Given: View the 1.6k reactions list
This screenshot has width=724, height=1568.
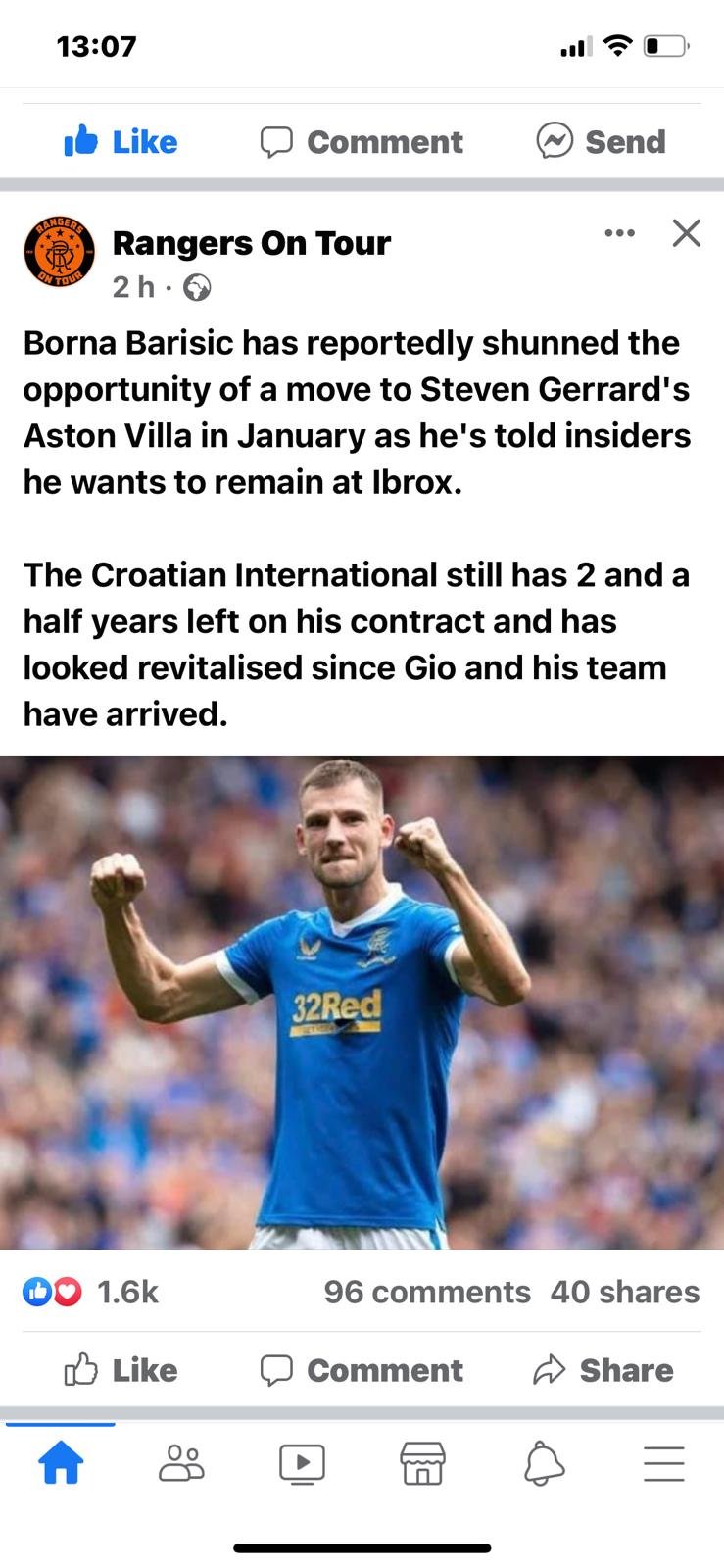Looking at the screenshot, I should (91, 1292).
